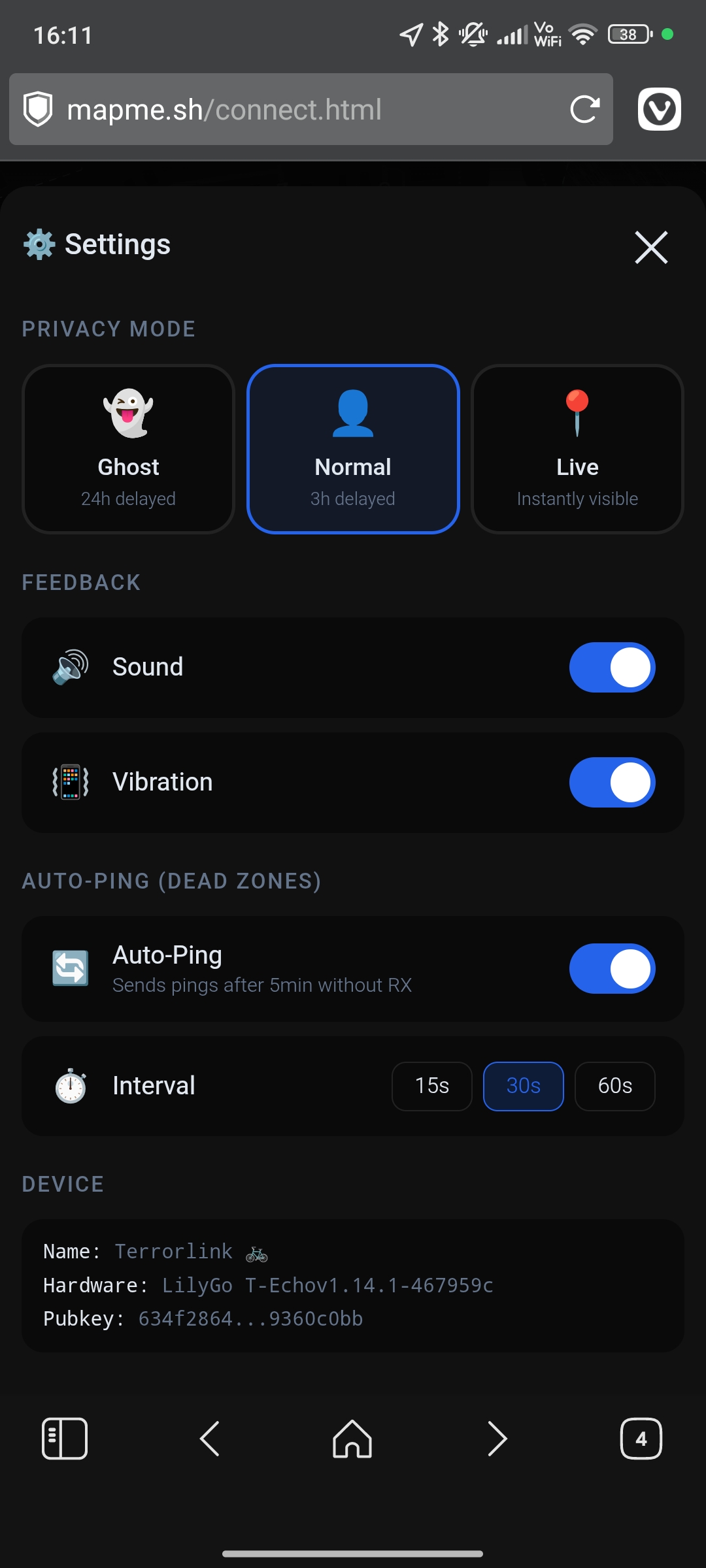Go back to previous page
This screenshot has height=1568, width=706.
[209, 1438]
